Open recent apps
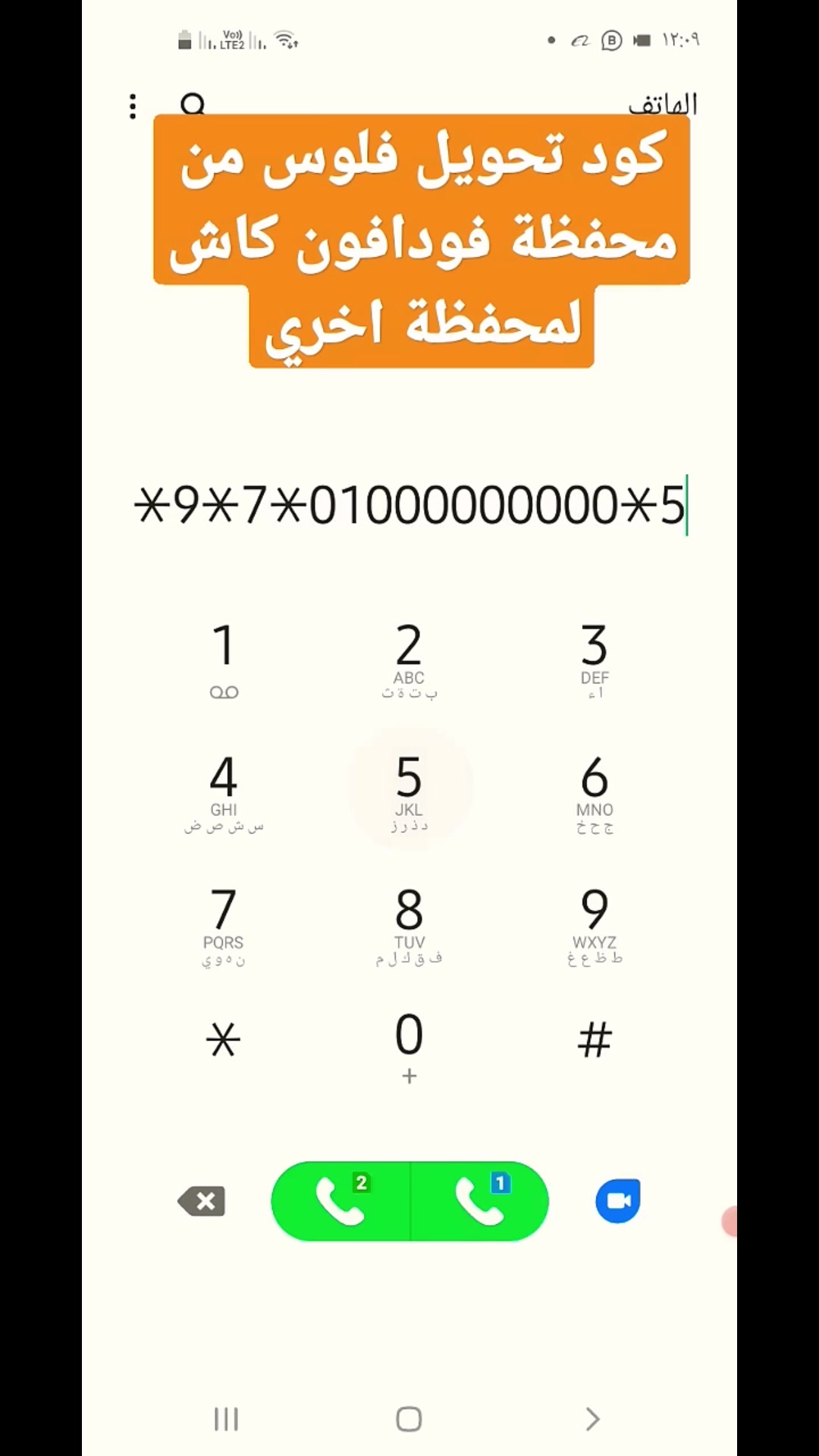 pyautogui.click(x=226, y=1419)
